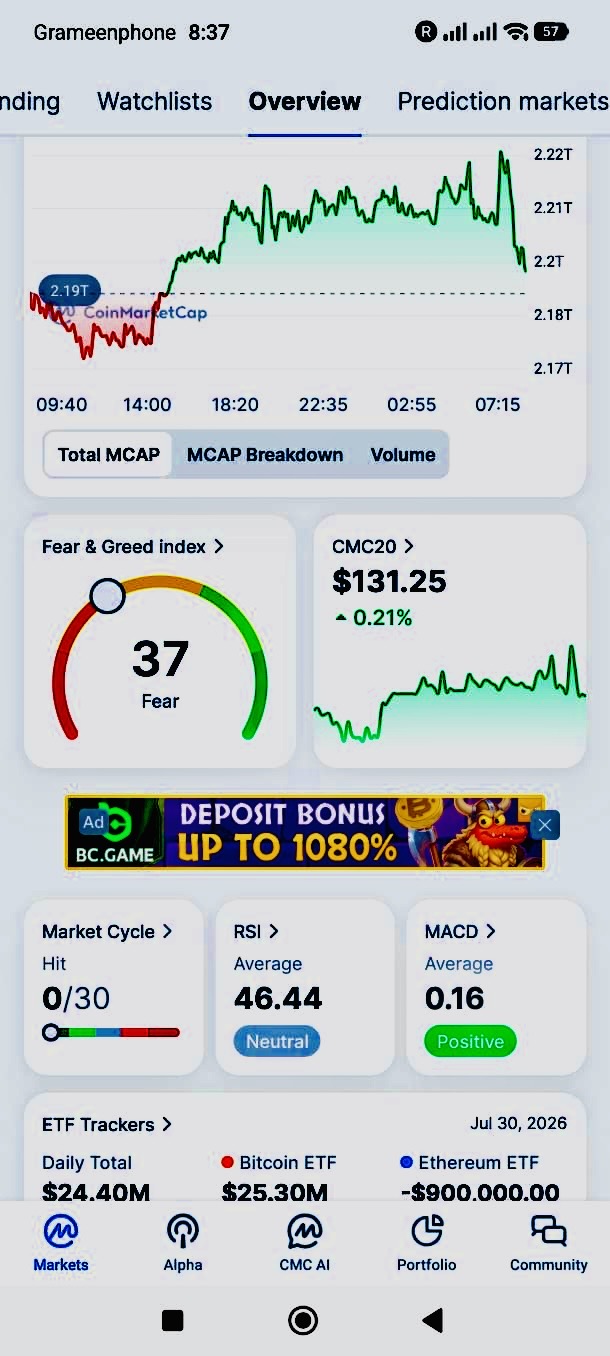This screenshot has height=1356, width=610.
Task: Open the ETF Trackers section
Action: tap(107, 1124)
